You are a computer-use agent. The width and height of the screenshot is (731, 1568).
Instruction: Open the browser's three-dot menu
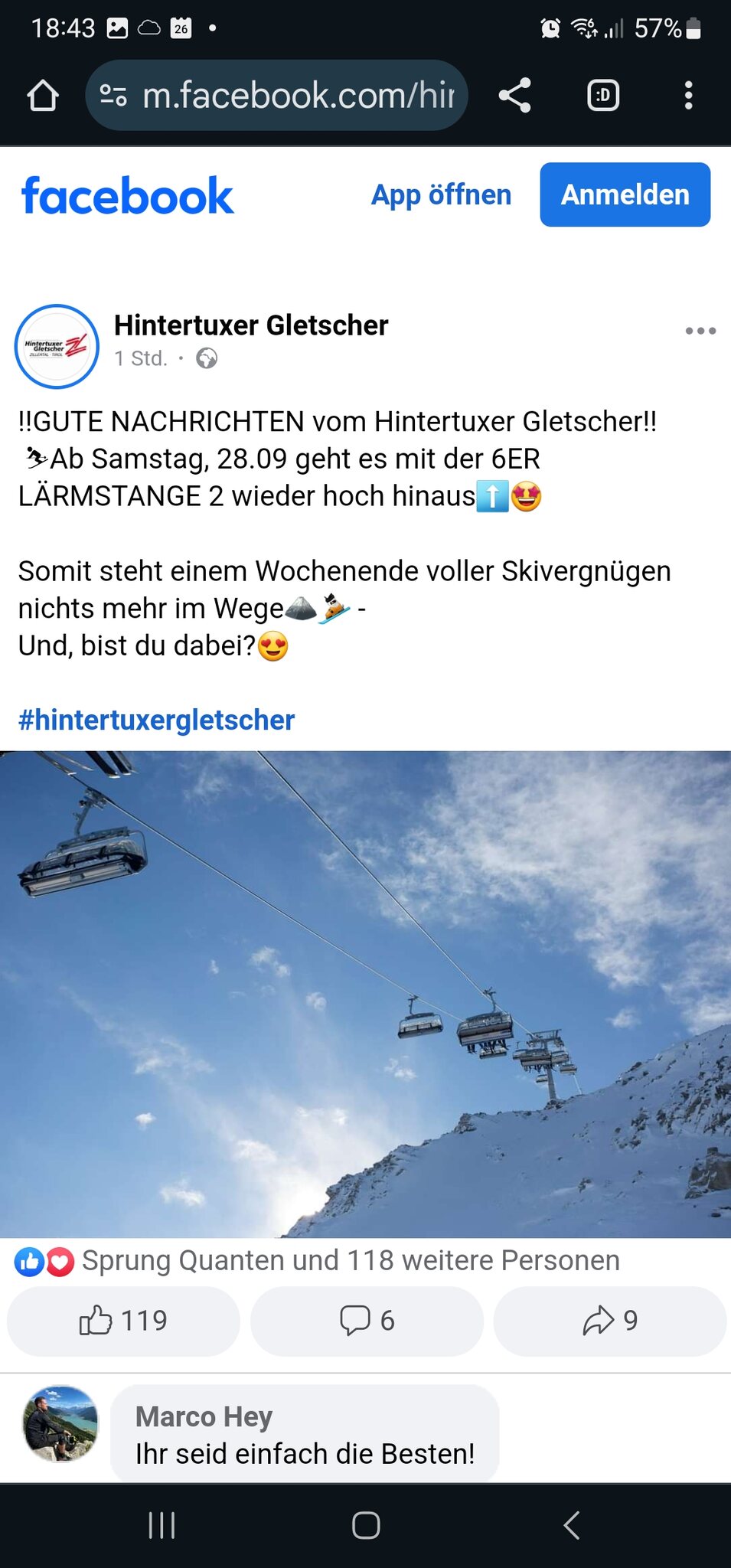point(688,96)
